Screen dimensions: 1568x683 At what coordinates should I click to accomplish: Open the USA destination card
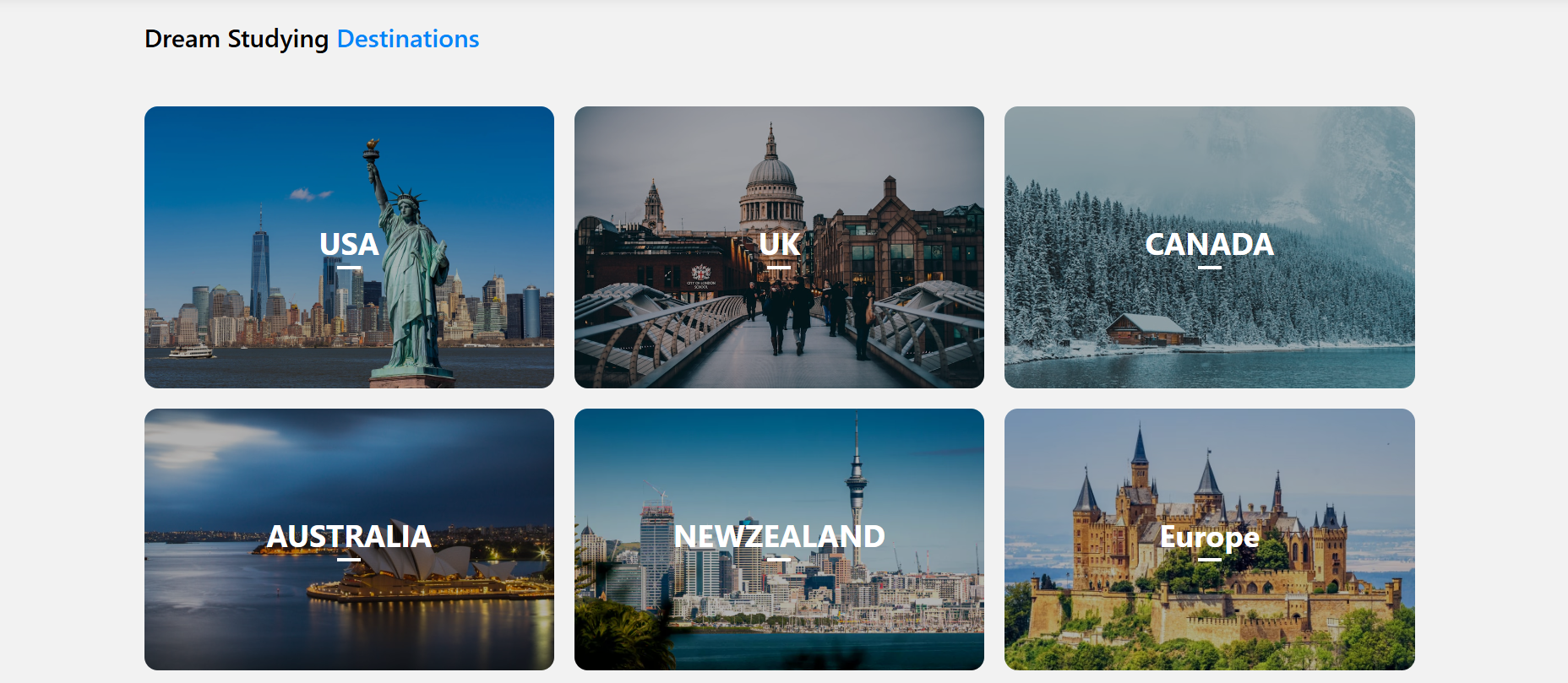(x=349, y=247)
